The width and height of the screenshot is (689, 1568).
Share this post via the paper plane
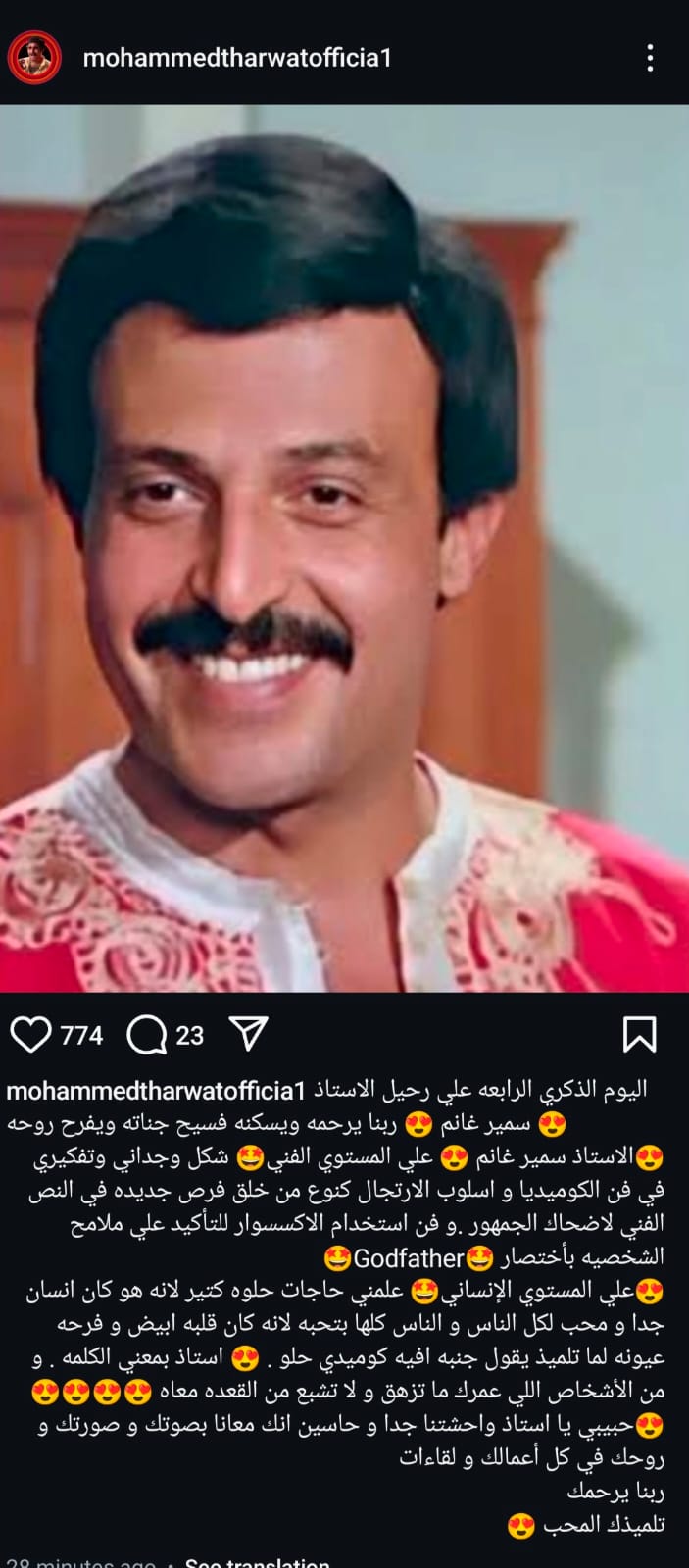click(x=248, y=1034)
